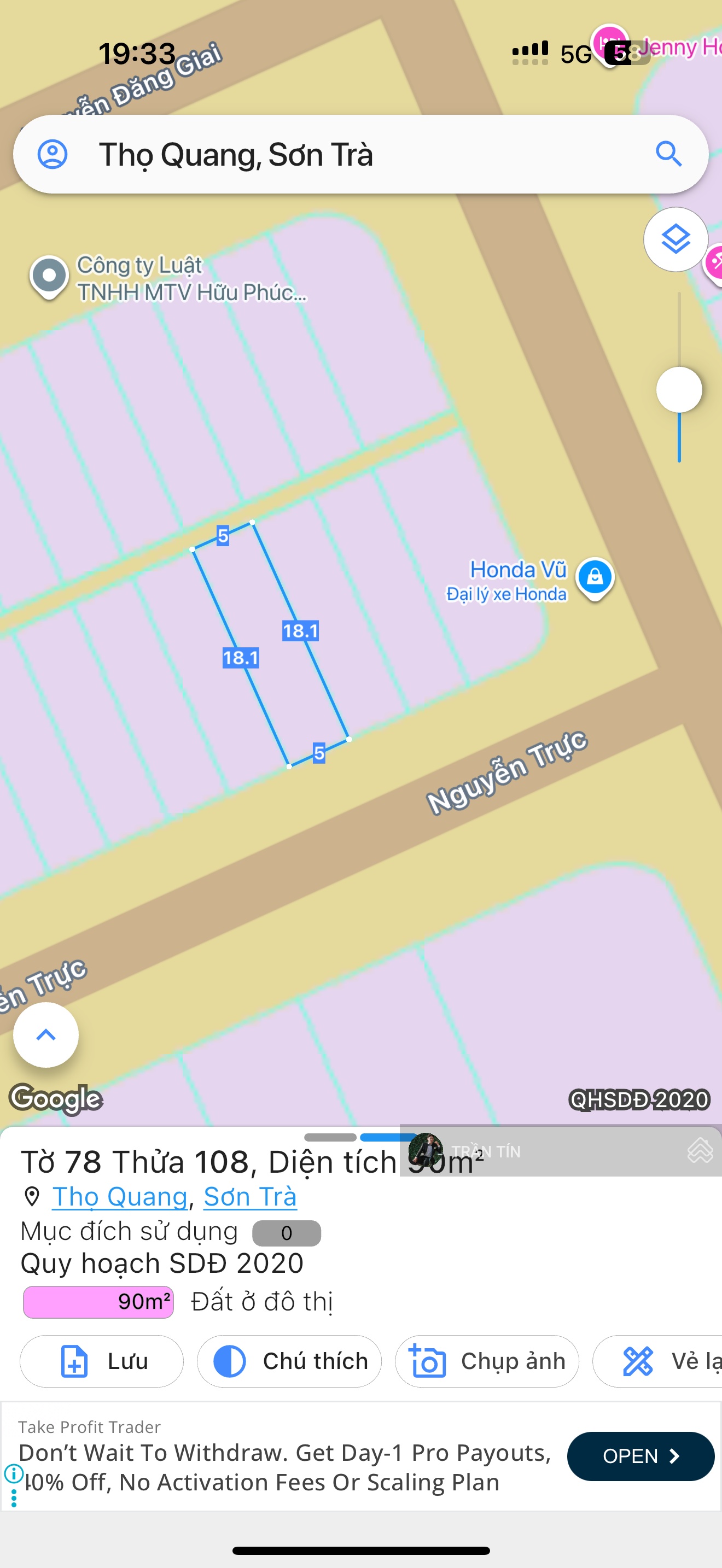Open the account profile icon
This screenshot has height=1568, width=722.
[x=53, y=154]
